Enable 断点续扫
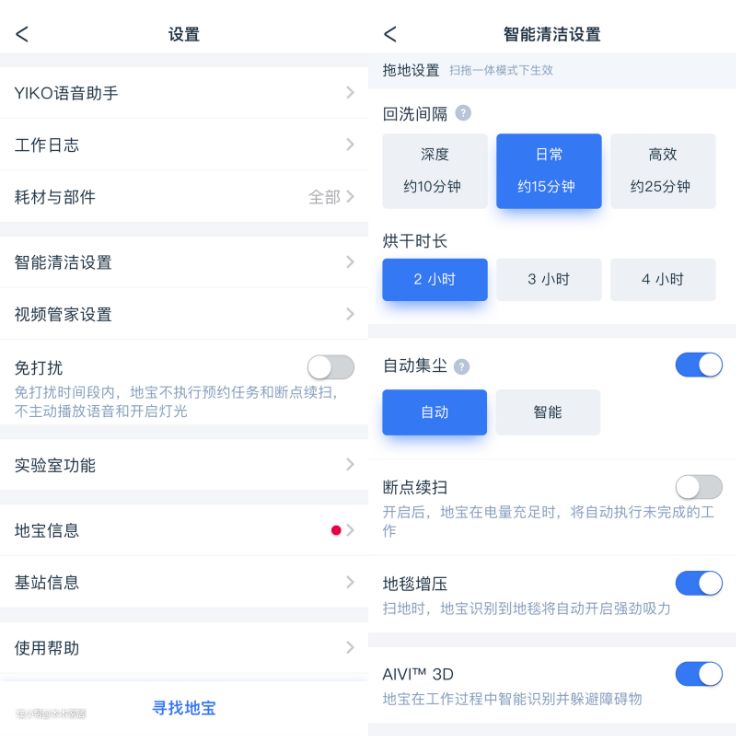 pos(698,487)
